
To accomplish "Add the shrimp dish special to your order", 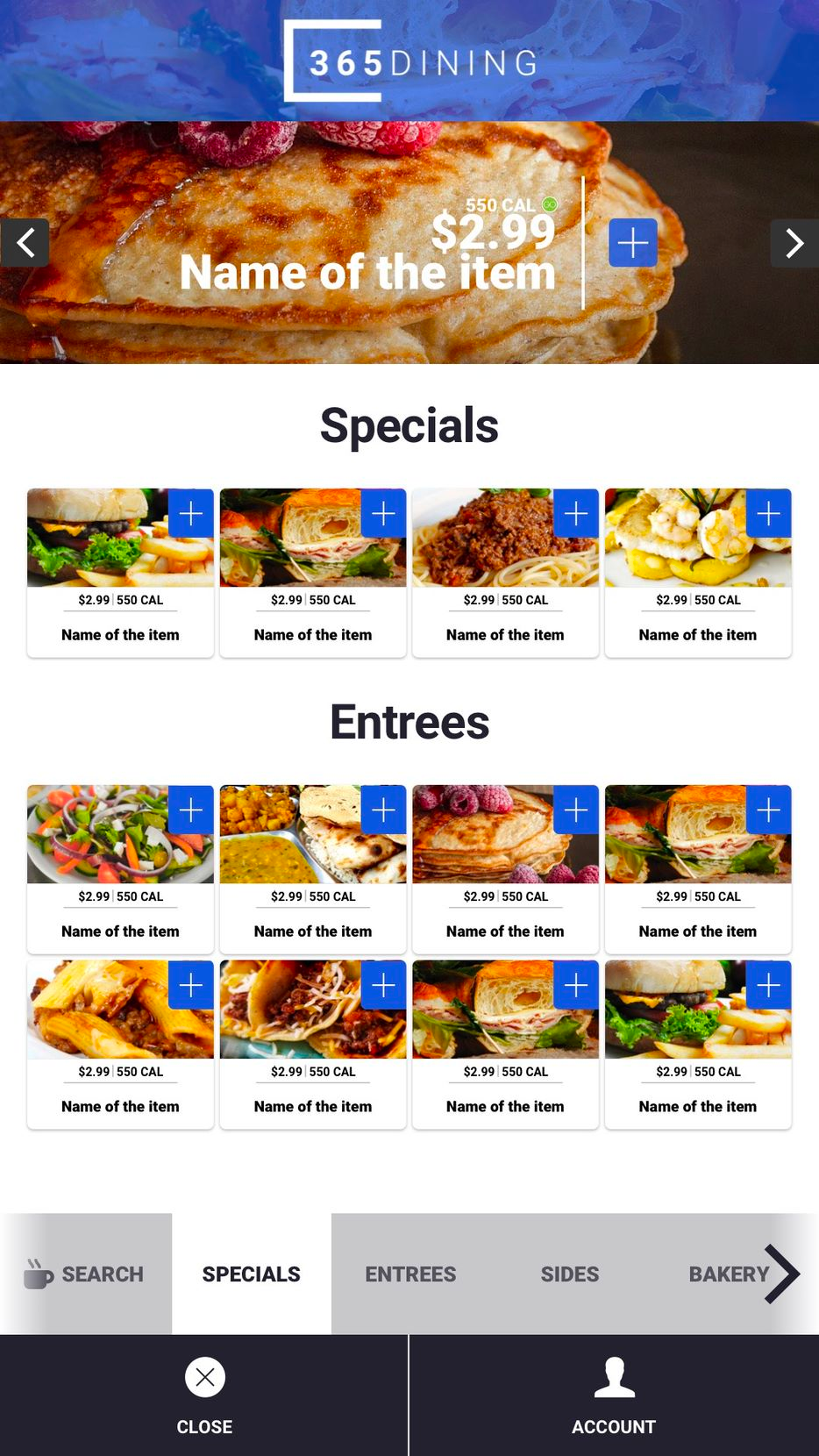I will point(768,513).
